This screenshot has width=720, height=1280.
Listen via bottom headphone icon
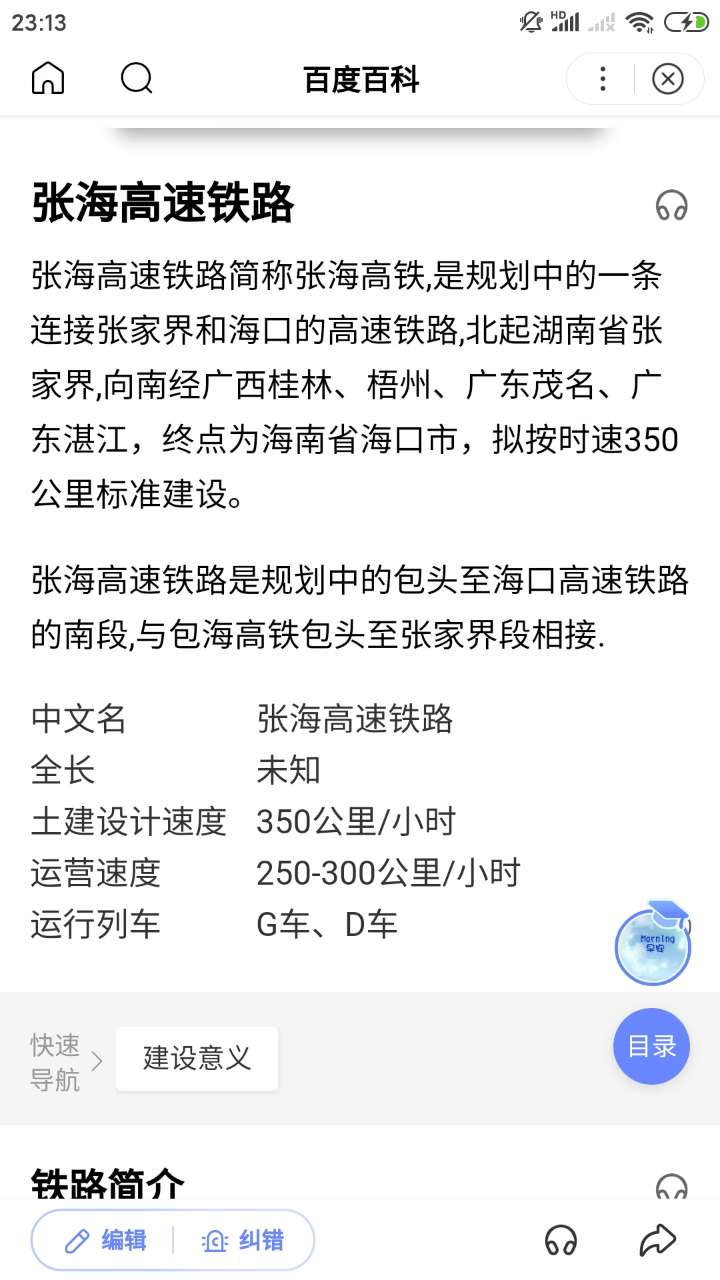pyautogui.click(x=561, y=1241)
